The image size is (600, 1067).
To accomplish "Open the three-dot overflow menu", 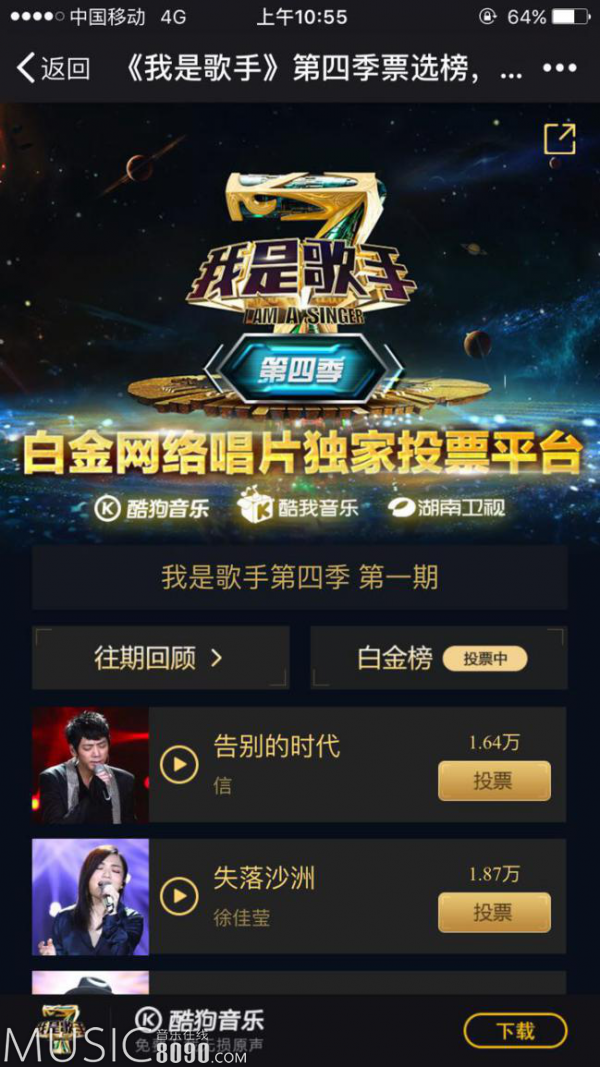I will 560,69.
